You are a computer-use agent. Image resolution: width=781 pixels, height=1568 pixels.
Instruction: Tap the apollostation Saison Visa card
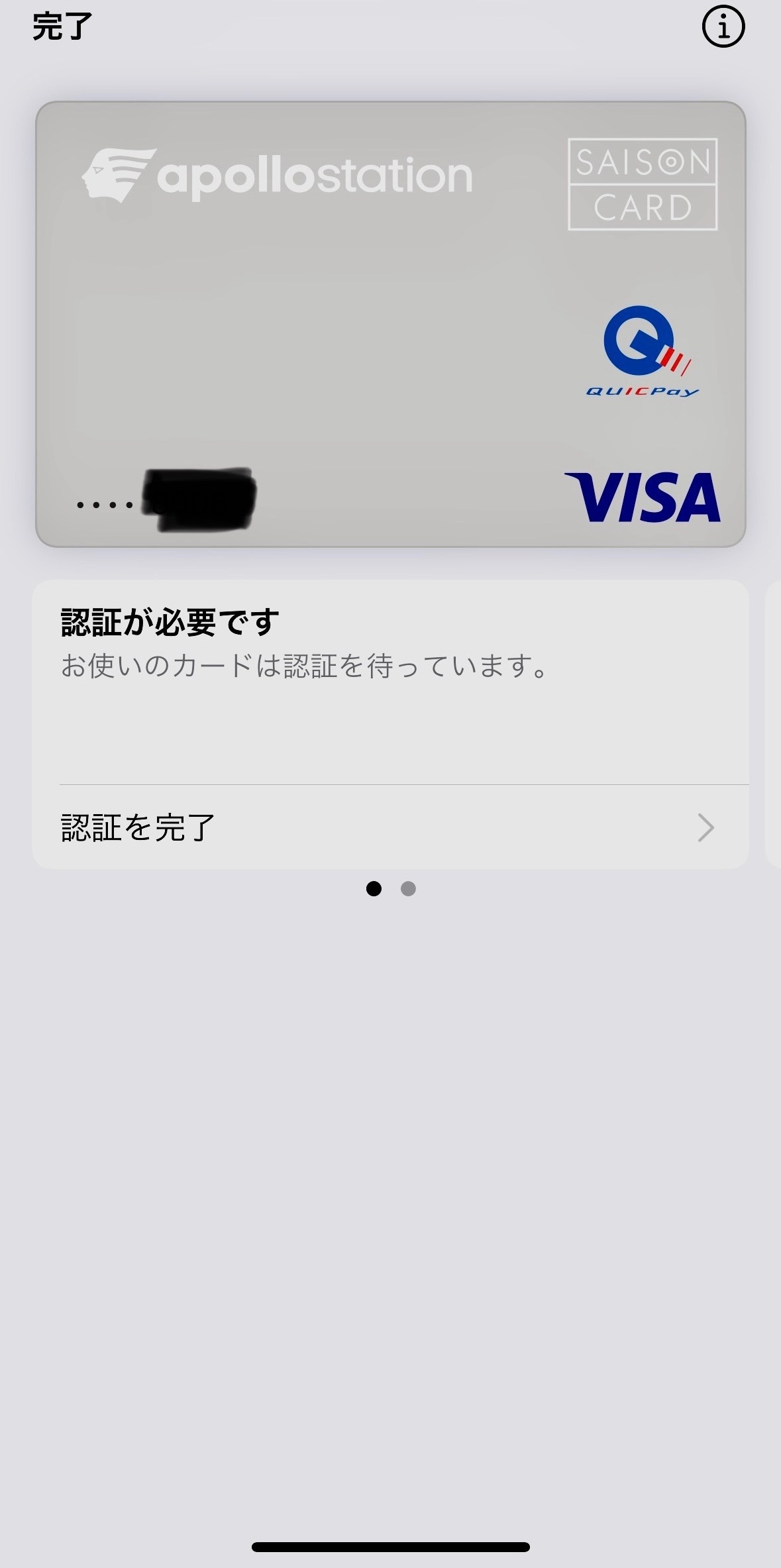click(x=390, y=324)
